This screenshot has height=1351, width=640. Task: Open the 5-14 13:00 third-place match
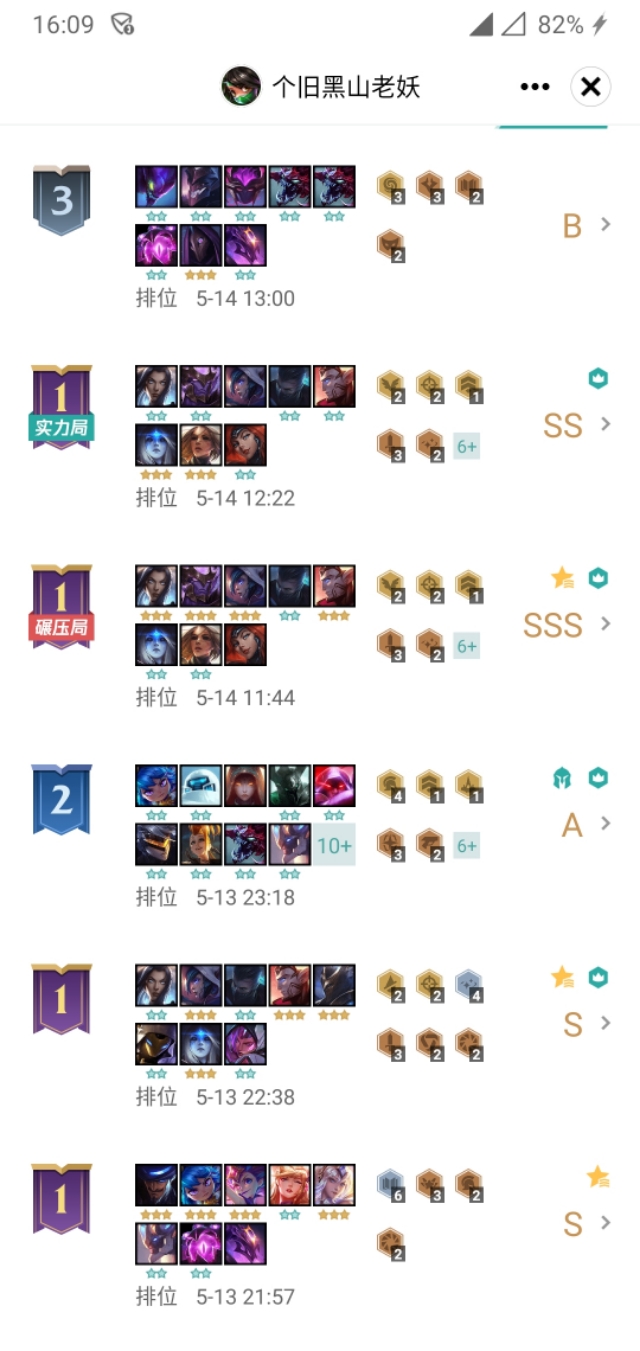[x=604, y=225]
